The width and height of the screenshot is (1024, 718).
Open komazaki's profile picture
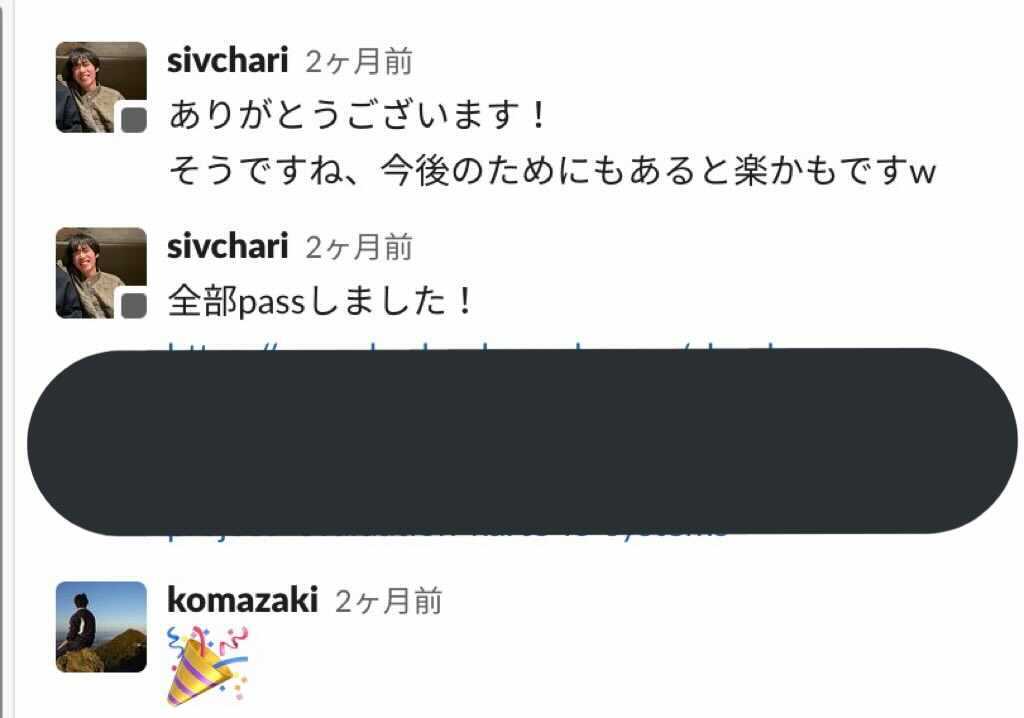point(100,627)
